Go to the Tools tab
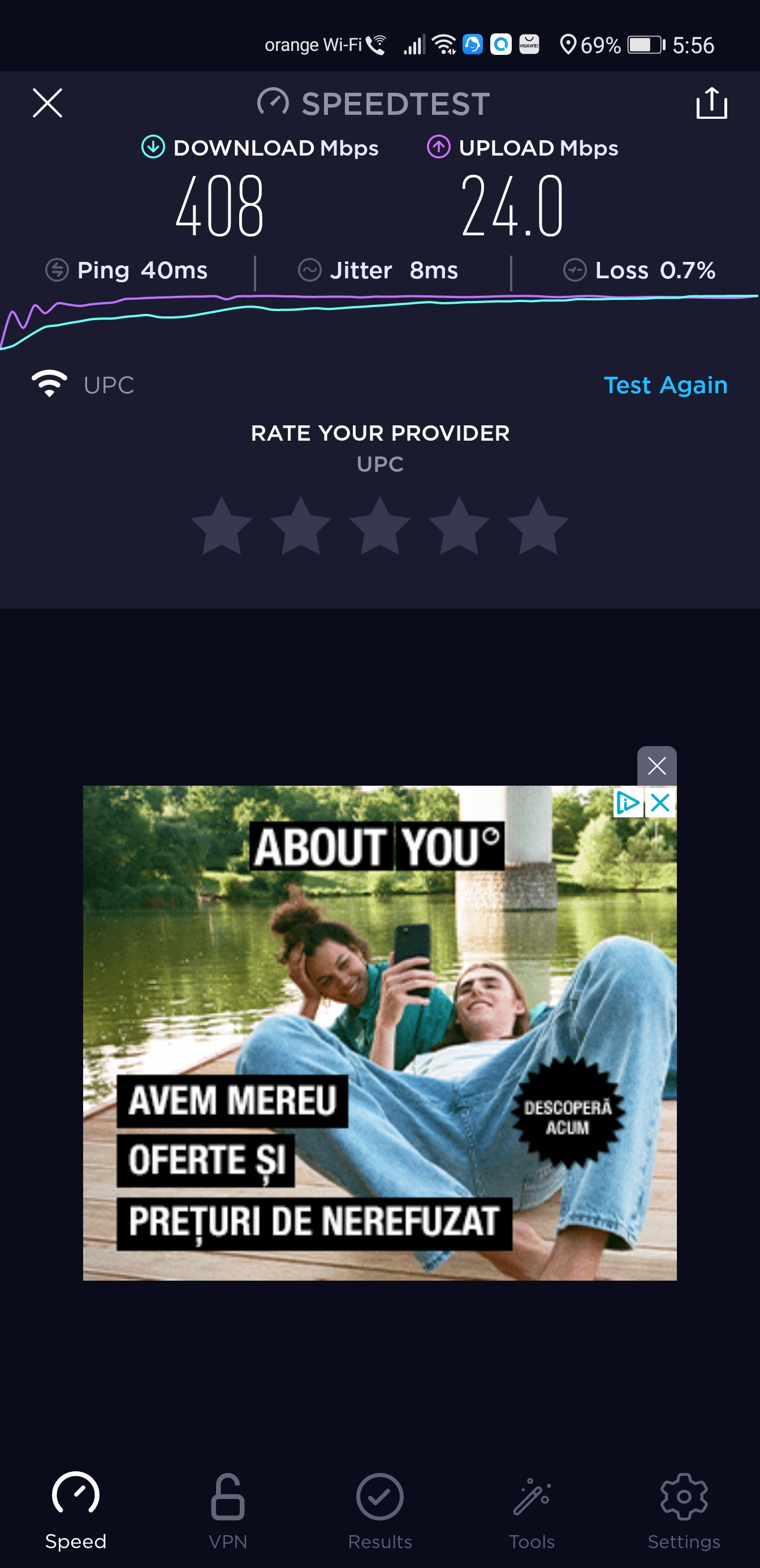Image resolution: width=760 pixels, height=1568 pixels. click(x=532, y=1511)
